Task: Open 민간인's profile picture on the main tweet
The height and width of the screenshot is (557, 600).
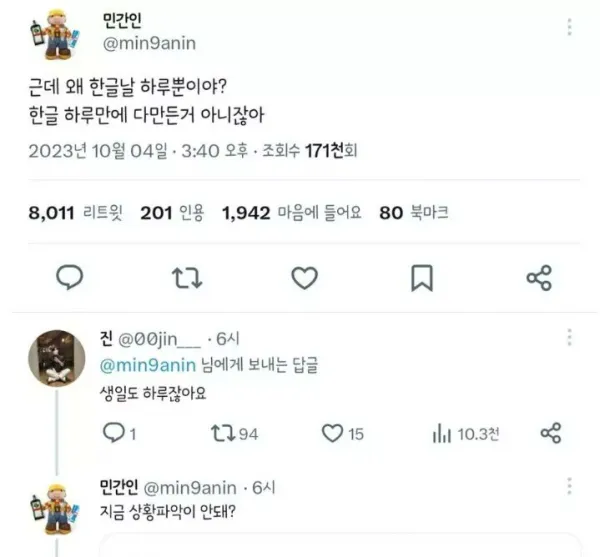Action: coord(52,38)
